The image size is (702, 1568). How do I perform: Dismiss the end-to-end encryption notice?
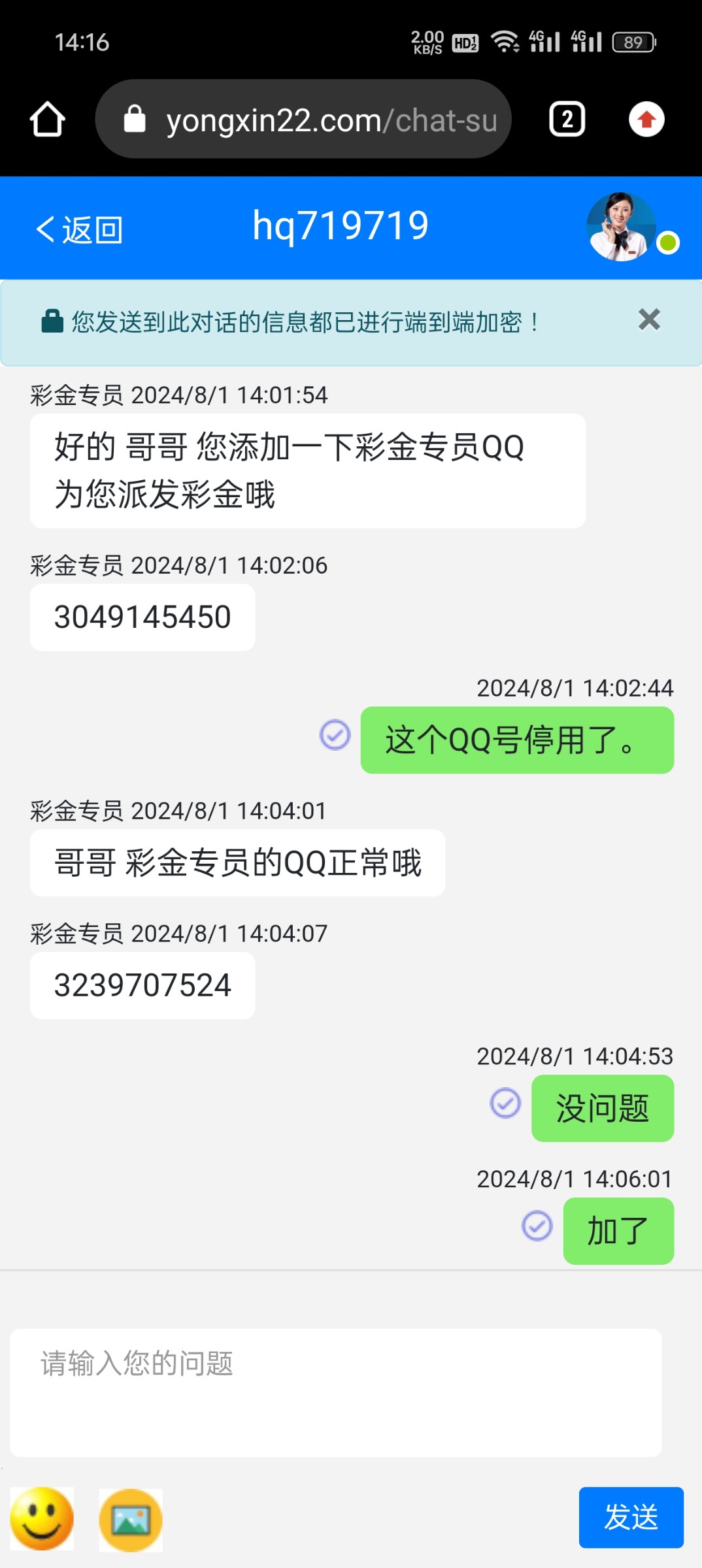pyautogui.click(x=649, y=320)
